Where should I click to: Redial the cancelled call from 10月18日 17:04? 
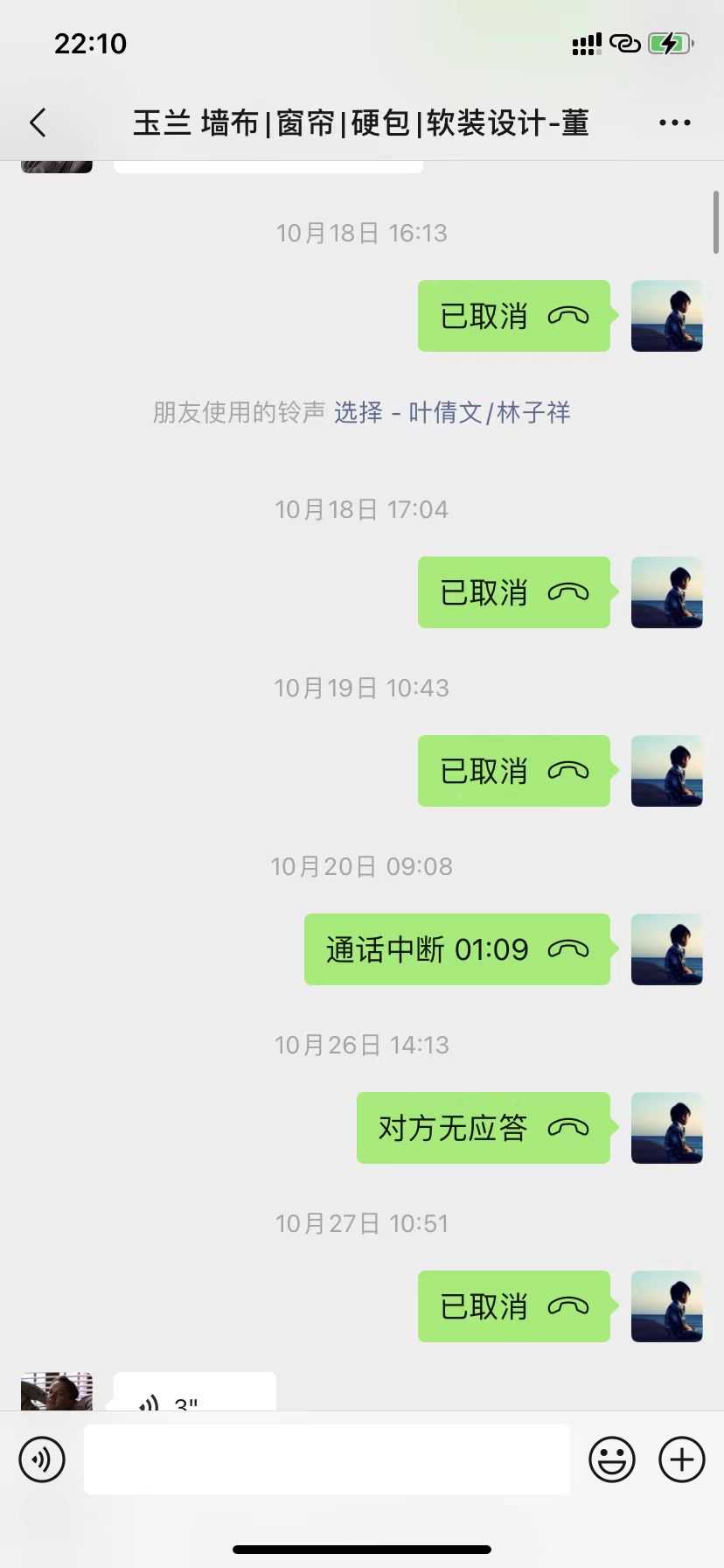[x=513, y=592]
